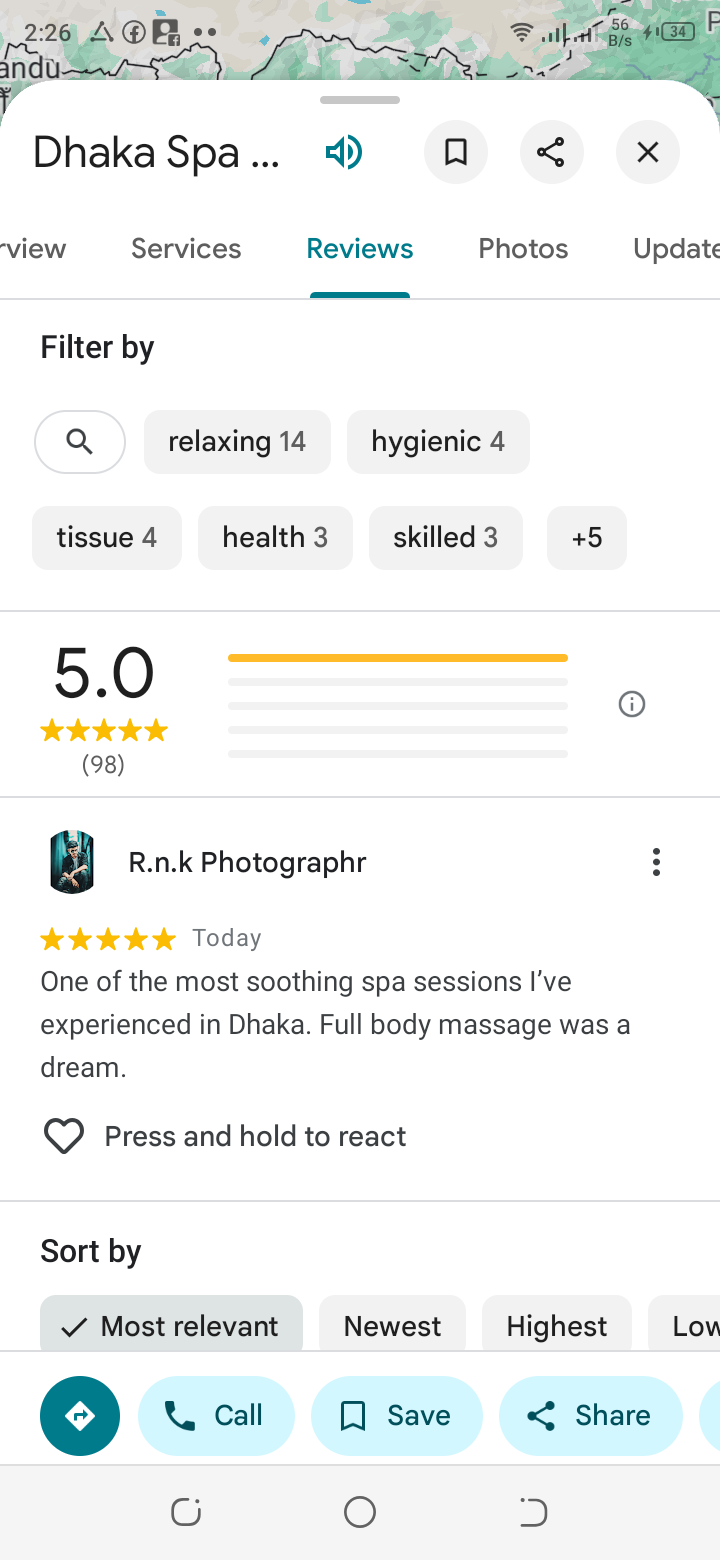Close the place details sheet

coord(648,153)
